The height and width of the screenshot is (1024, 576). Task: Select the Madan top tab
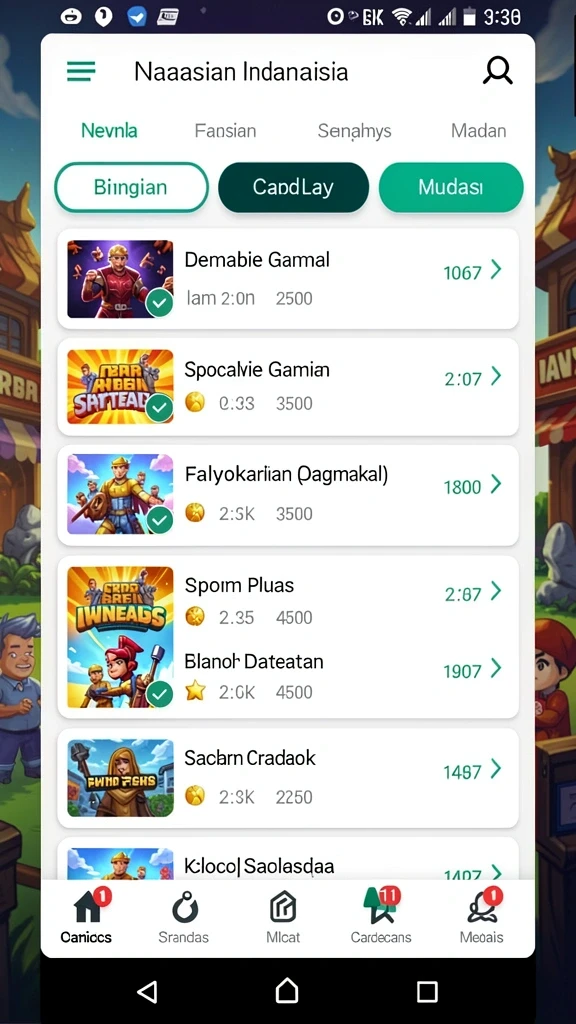479,131
